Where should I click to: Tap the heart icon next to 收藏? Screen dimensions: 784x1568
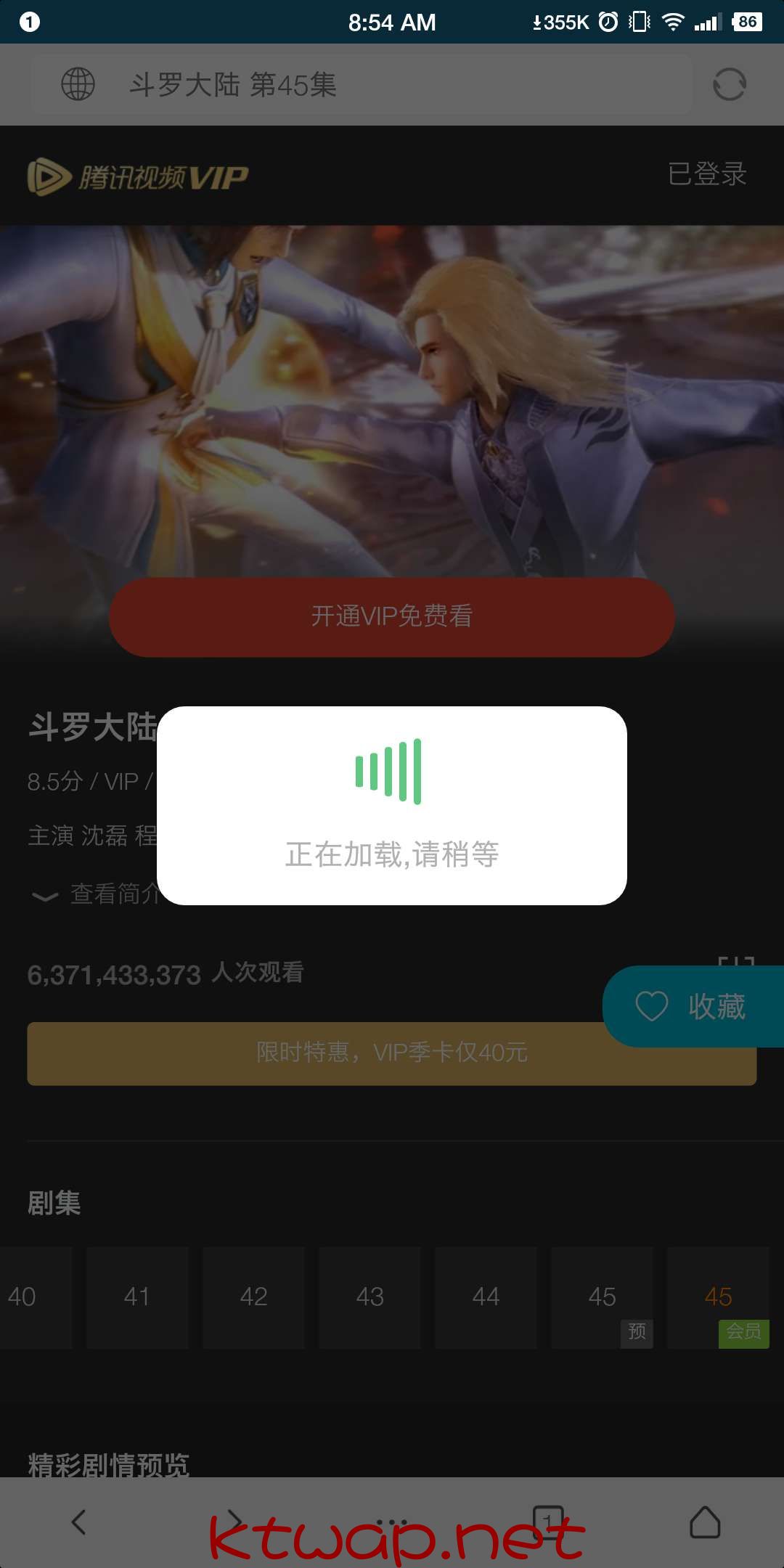[x=652, y=1006]
